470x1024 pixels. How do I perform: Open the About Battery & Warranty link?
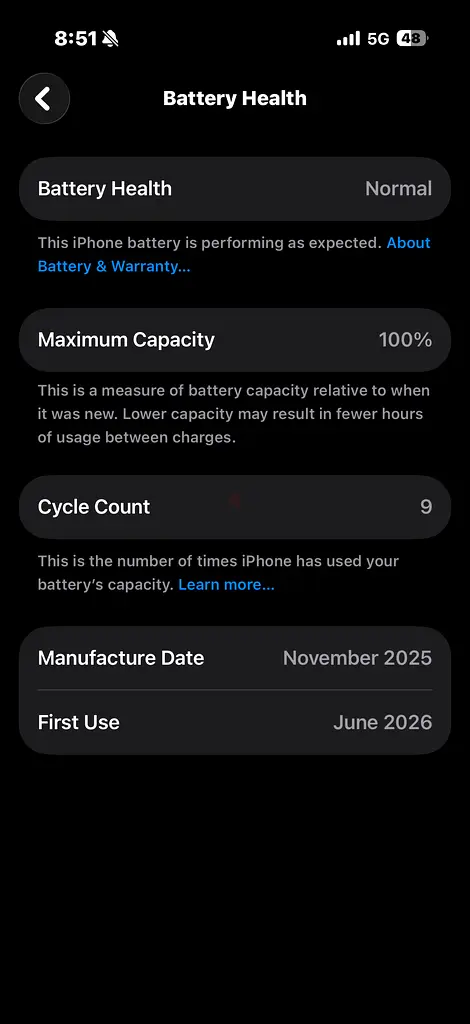[114, 266]
